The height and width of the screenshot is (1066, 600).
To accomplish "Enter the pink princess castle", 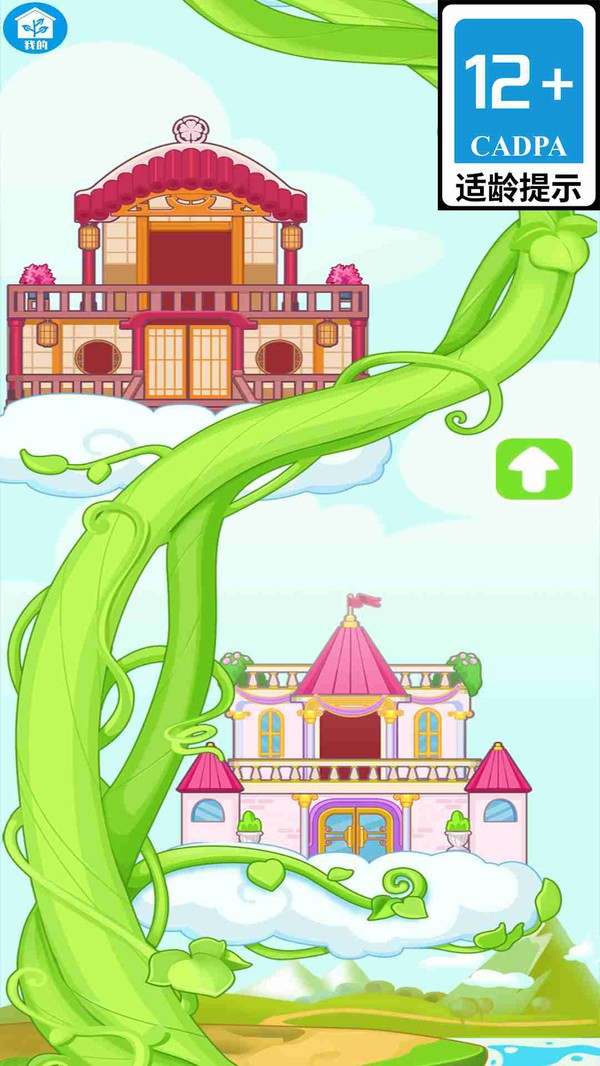I will pyautogui.click(x=352, y=750).
